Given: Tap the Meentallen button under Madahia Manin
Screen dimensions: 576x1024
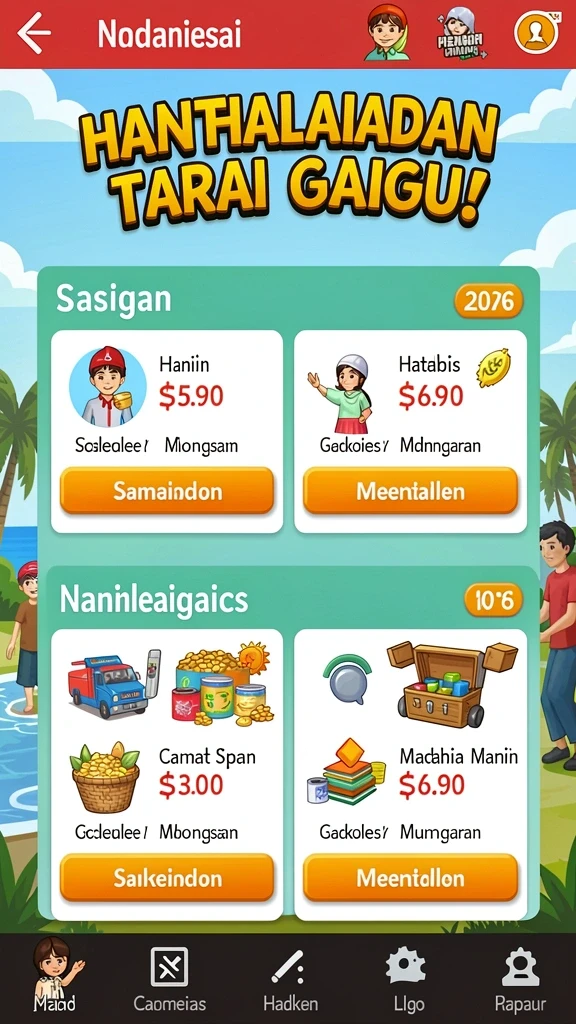Looking at the screenshot, I should (x=410, y=878).
